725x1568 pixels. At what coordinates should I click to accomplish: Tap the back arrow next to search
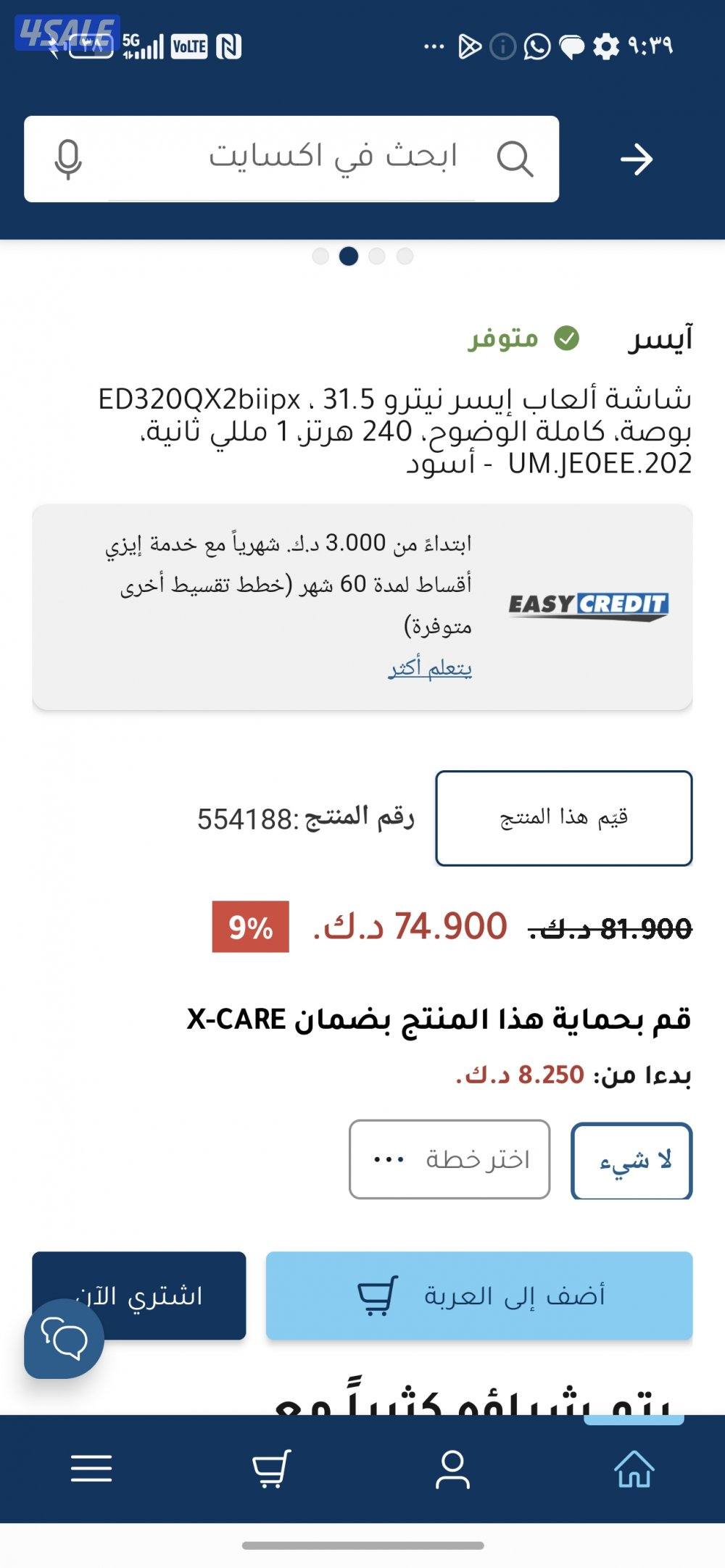(x=637, y=159)
